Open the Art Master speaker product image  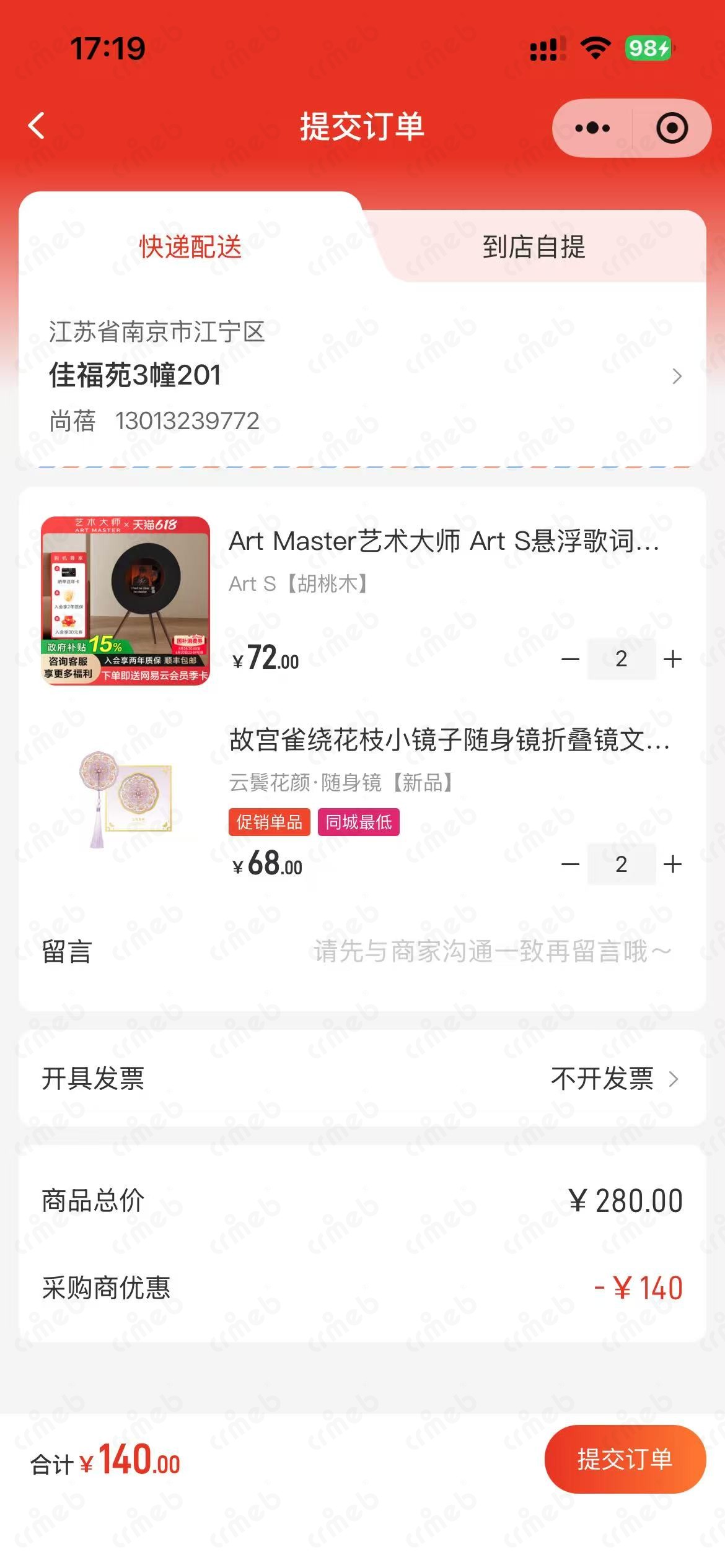pos(126,601)
